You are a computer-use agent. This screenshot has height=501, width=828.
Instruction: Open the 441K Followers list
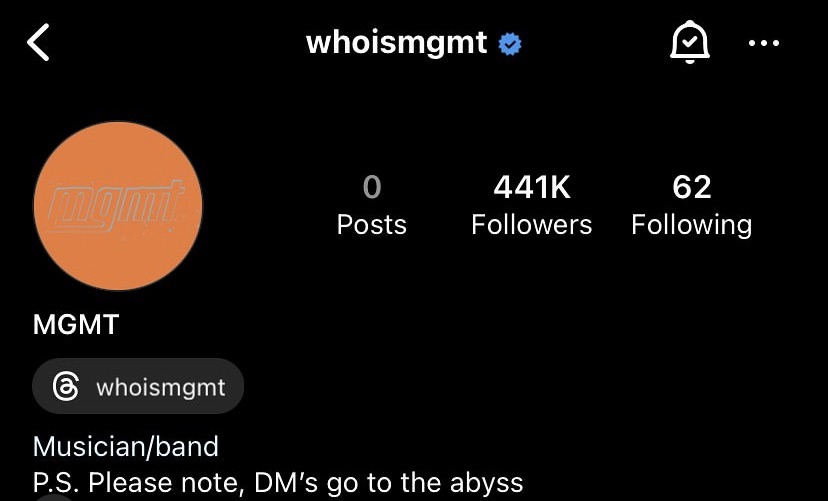(x=531, y=205)
